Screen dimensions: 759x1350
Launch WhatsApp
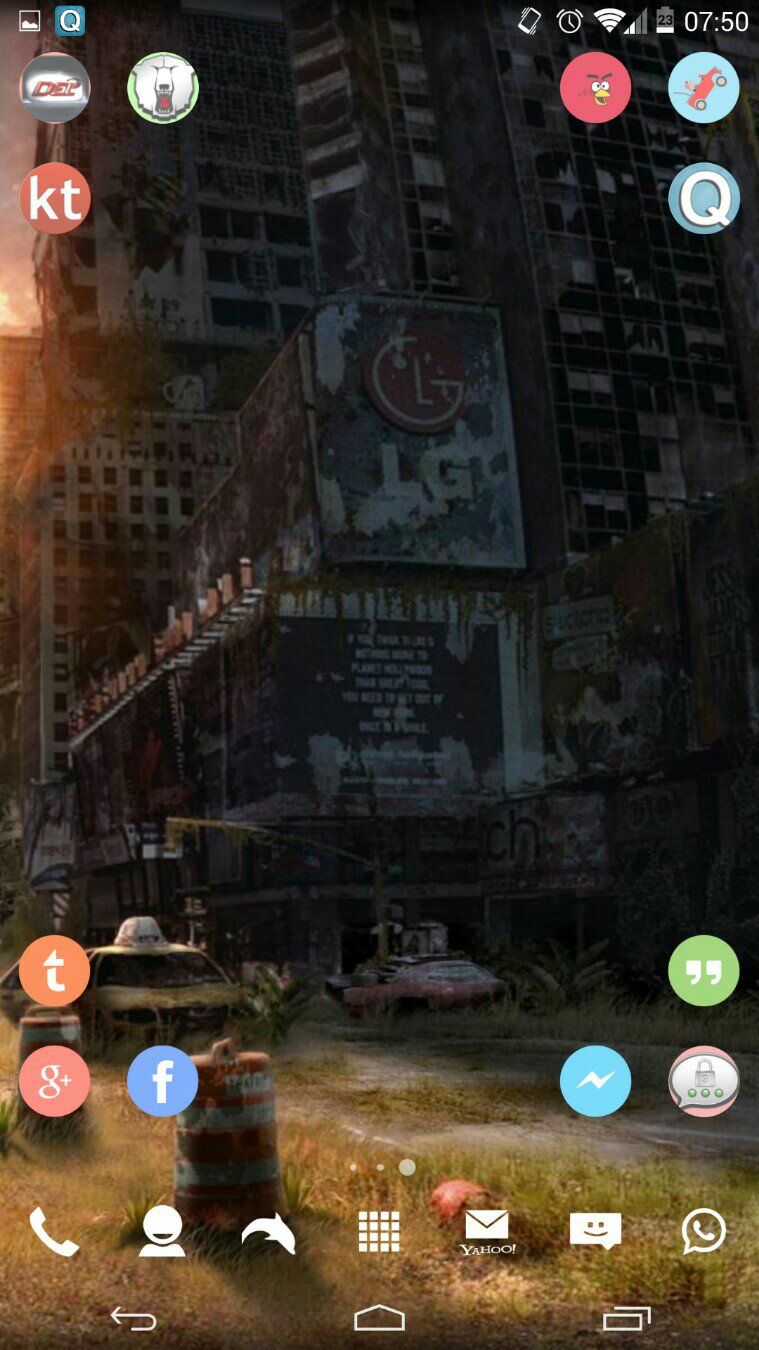click(704, 1231)
